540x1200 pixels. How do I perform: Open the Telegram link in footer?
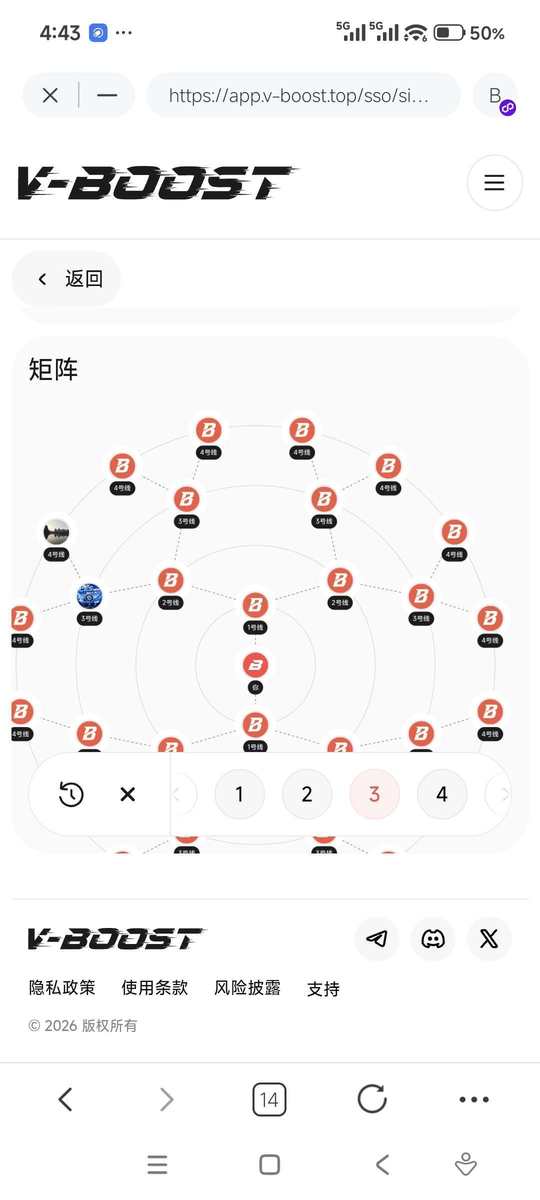pos(377,939)
